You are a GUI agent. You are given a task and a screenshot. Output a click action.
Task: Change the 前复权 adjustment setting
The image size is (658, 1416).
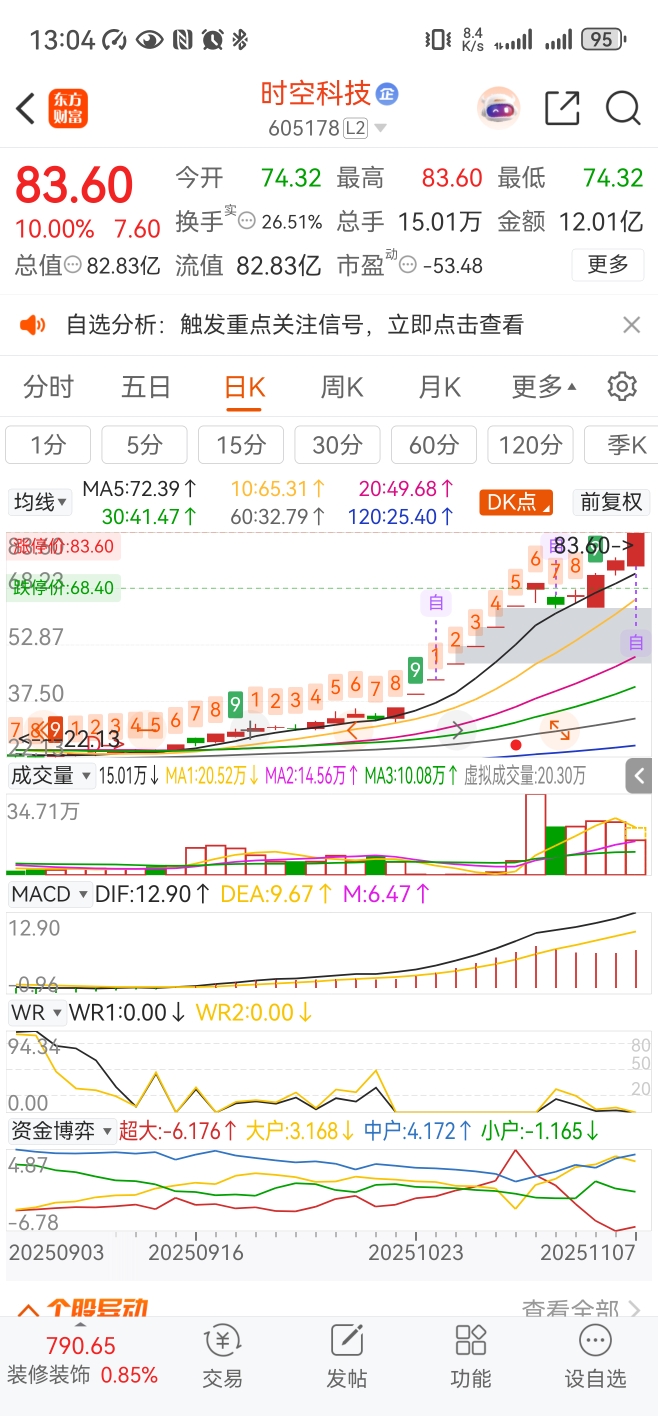pos(612,502)
